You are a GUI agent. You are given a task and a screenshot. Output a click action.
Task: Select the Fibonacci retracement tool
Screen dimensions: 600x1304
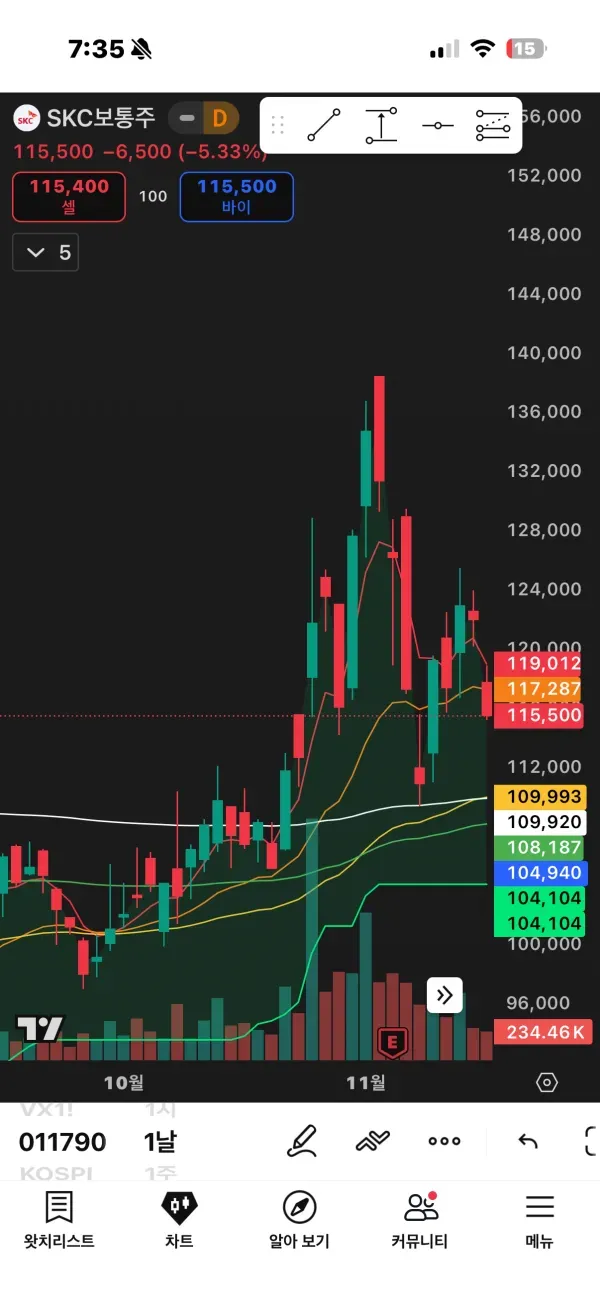point(492,125)
